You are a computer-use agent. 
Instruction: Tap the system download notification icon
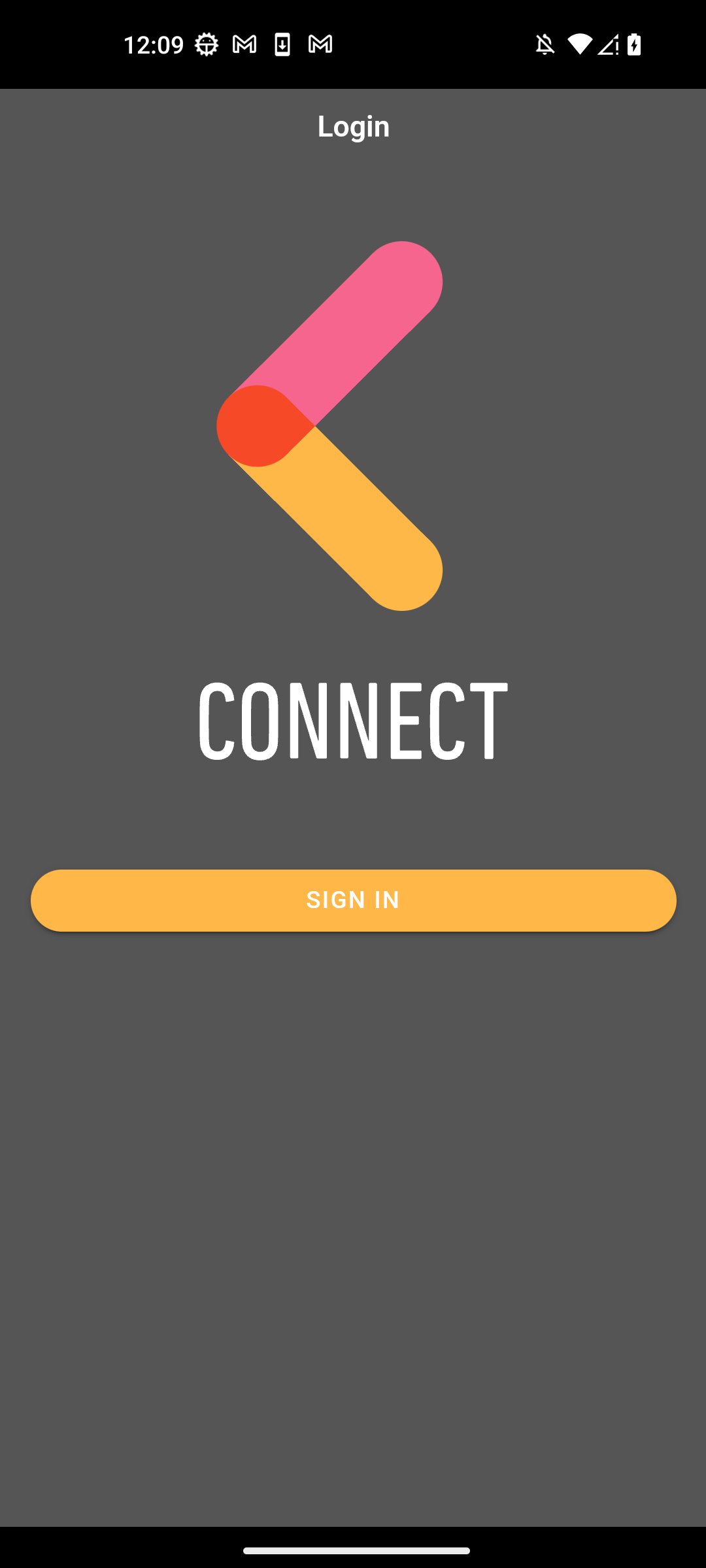[x=282, y=44]
